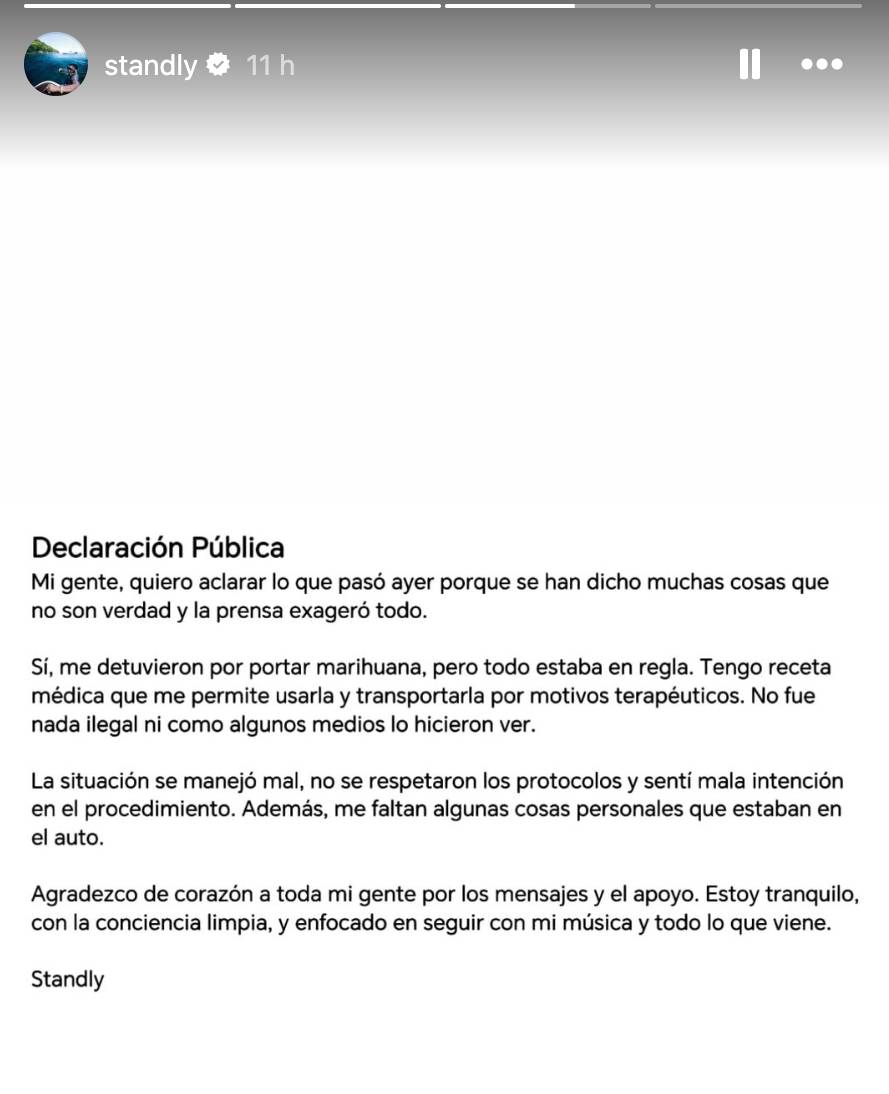Tap the paragraph starting with Sí, me detuvieron
This screenshot has width=889, height=1094.
[x=430, y=694]
